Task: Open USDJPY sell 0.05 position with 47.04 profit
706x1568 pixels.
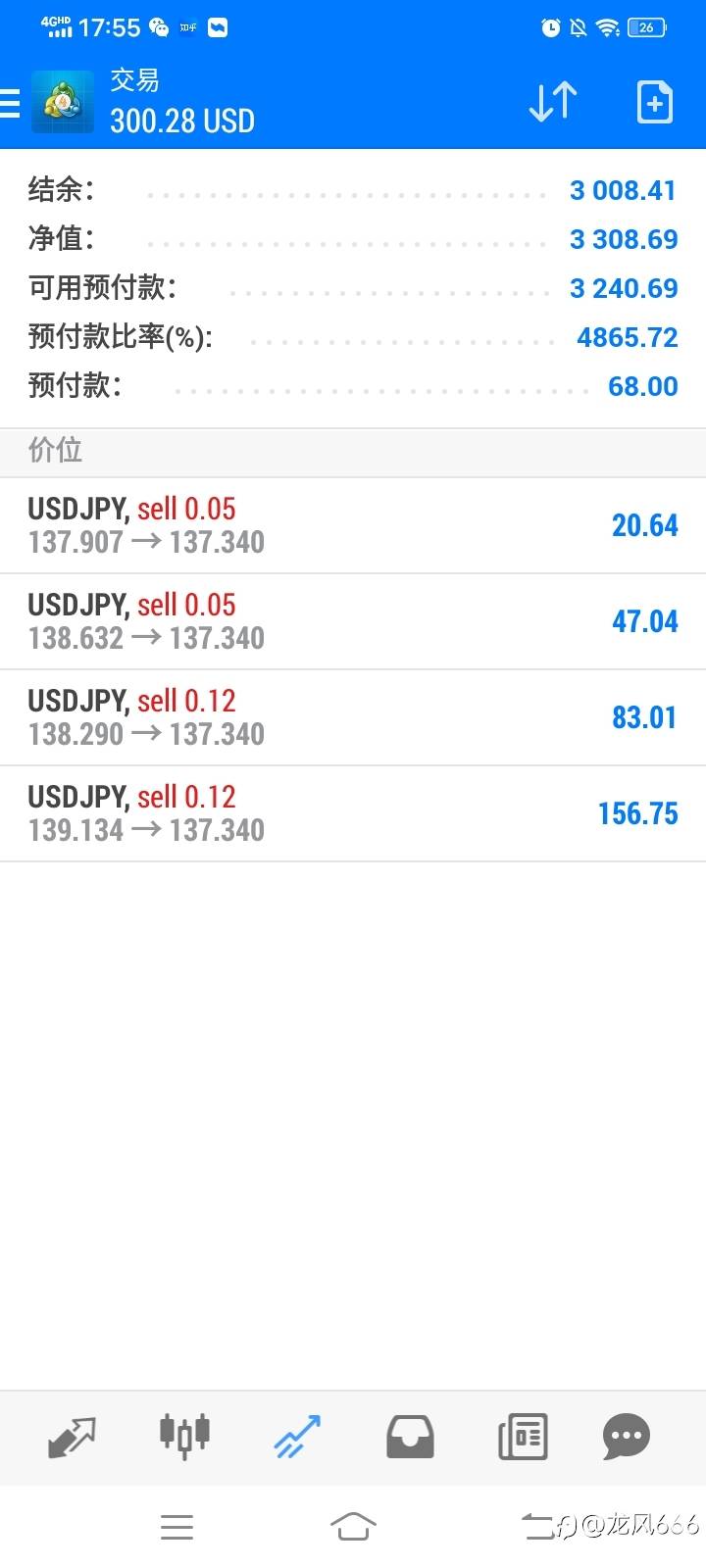Action: (353, 621)
